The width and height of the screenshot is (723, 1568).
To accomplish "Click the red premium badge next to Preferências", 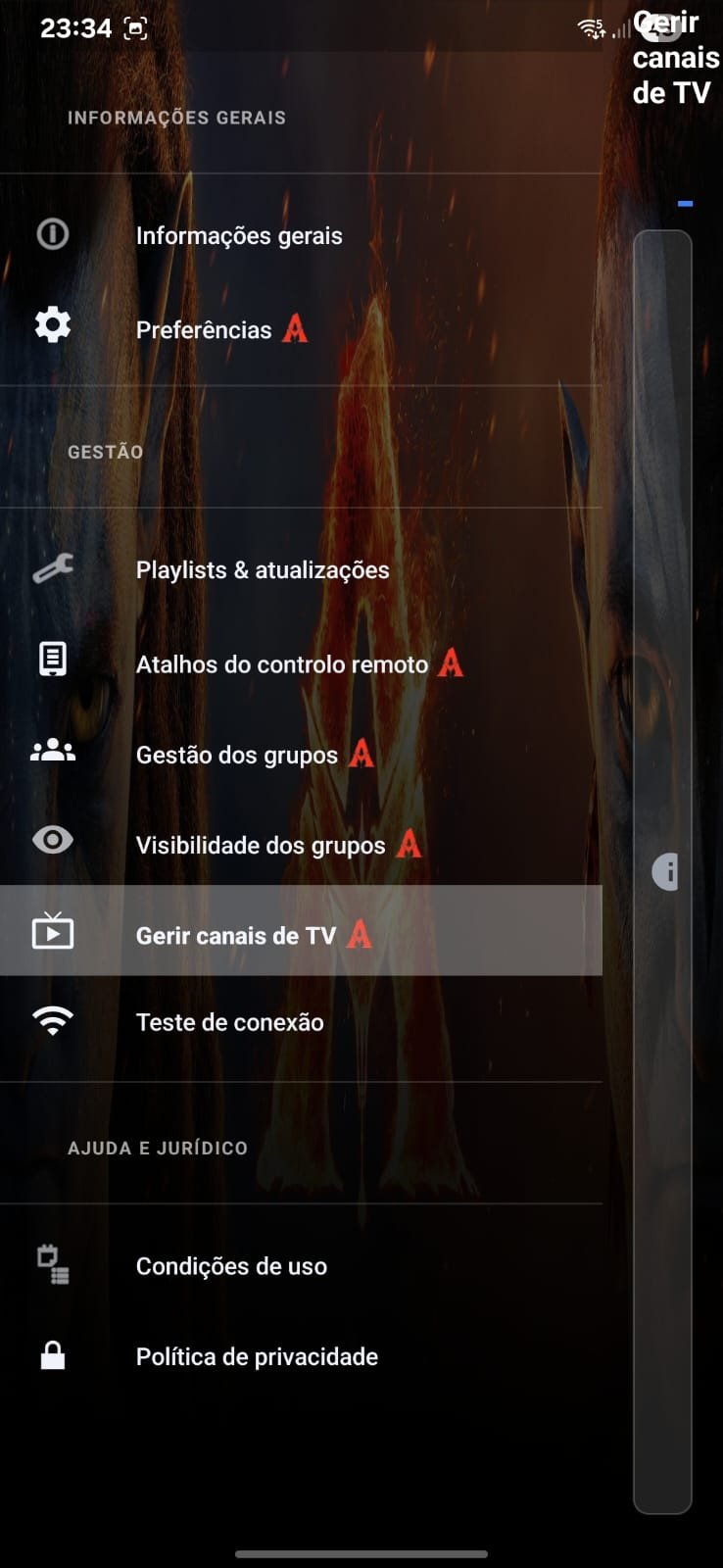I will (297, 329).
